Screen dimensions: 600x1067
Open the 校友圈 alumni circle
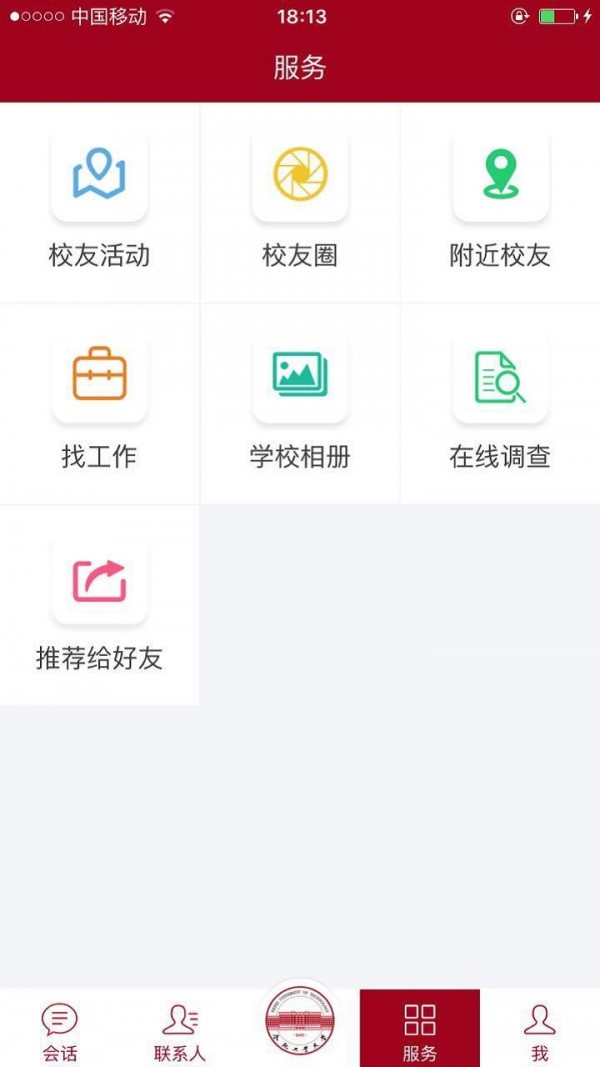pyautogui.click(x=300, y=203)
